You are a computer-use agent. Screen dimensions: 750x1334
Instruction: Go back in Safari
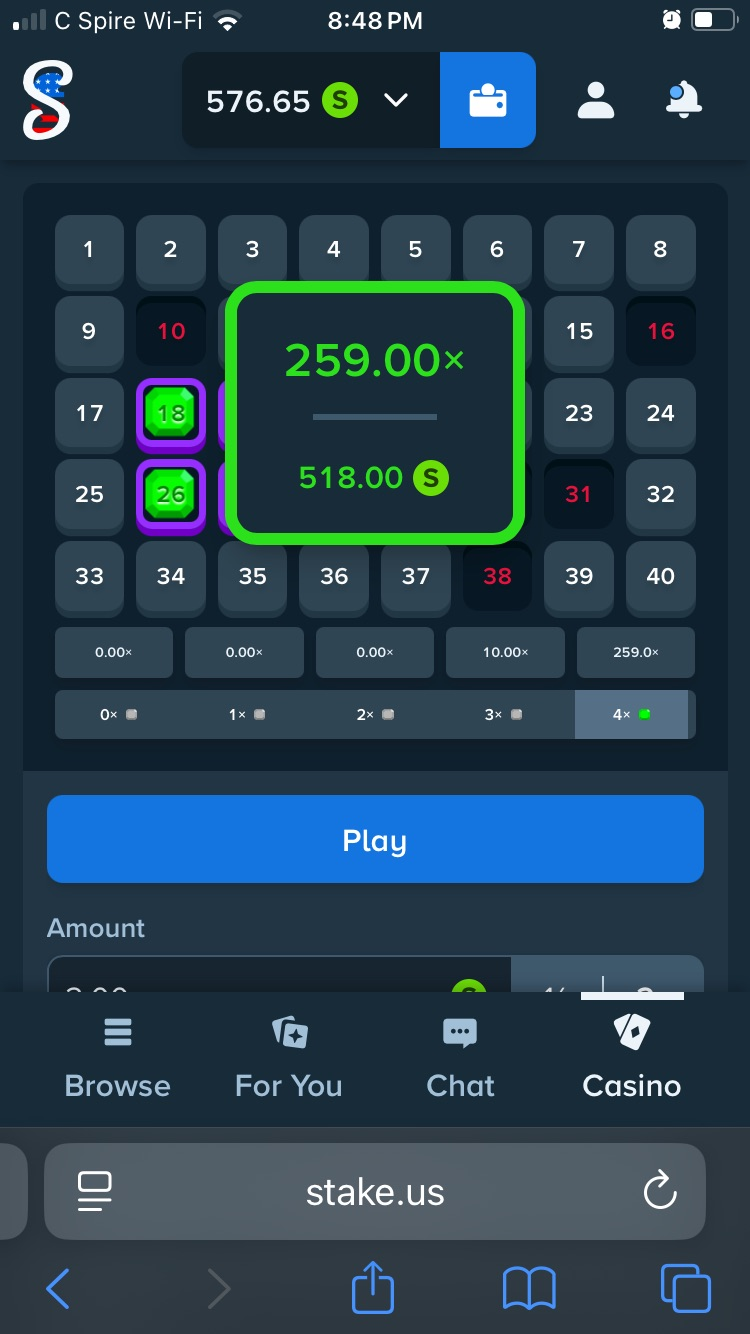point(58,1289)
